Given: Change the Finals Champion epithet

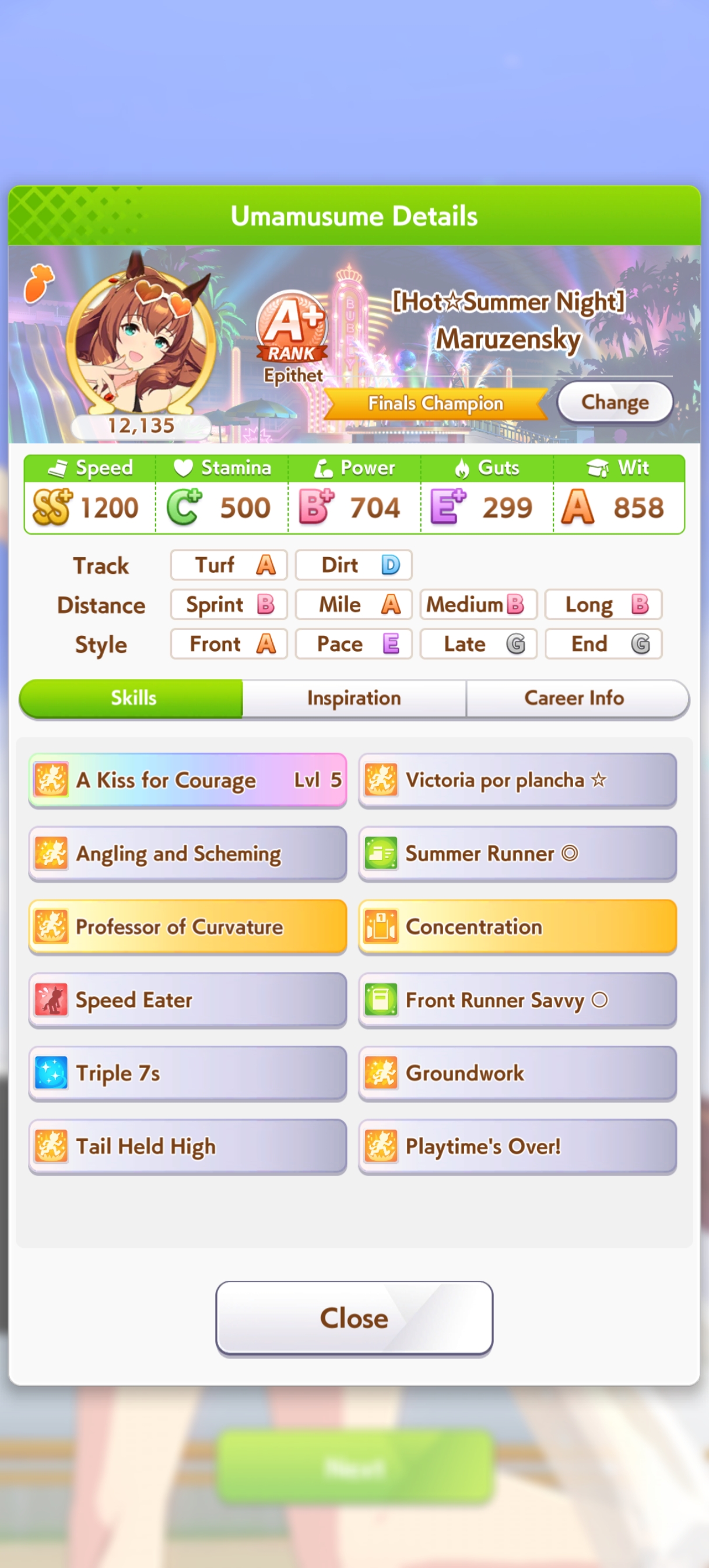Looking at the screenshot, I should click(x=615, y=402).
